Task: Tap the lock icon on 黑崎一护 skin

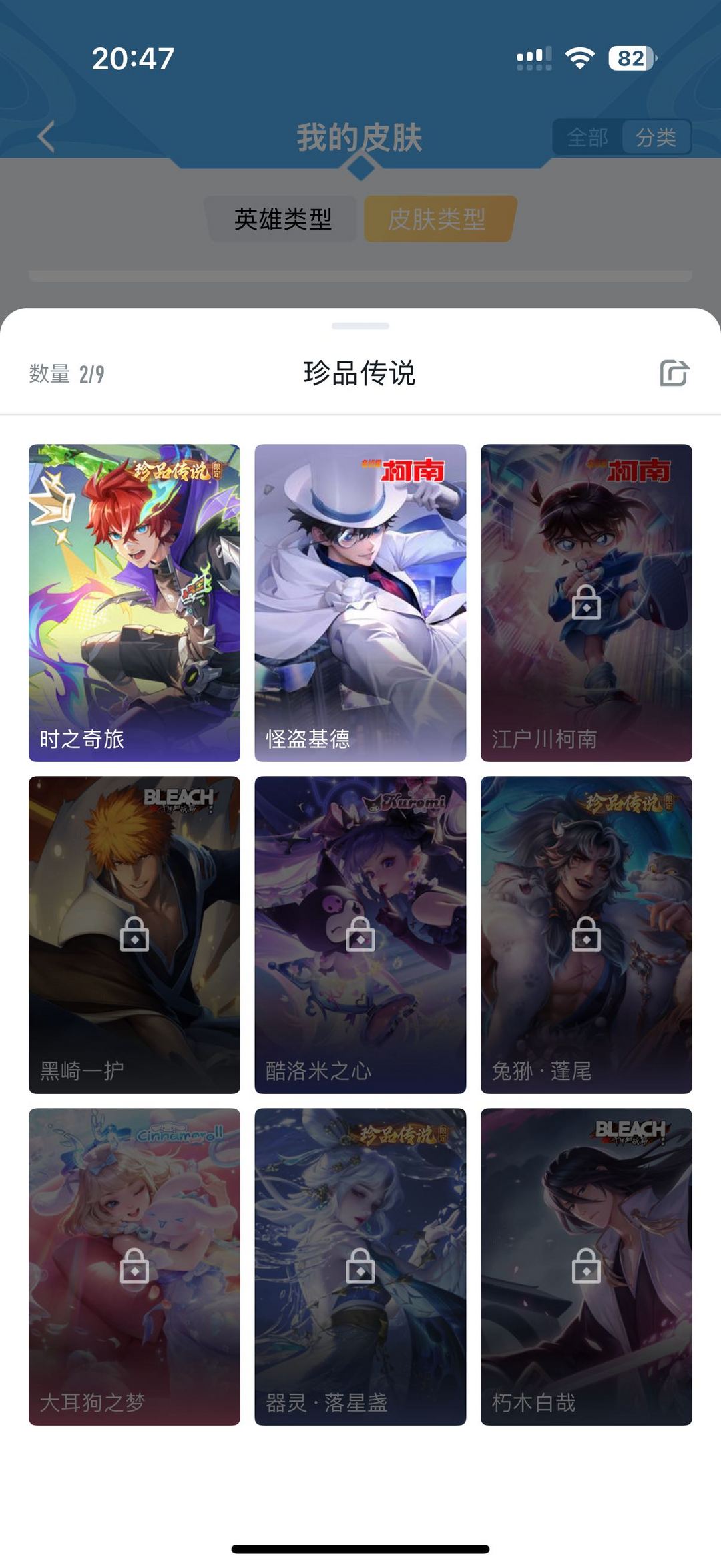Action: pos(134,938)
